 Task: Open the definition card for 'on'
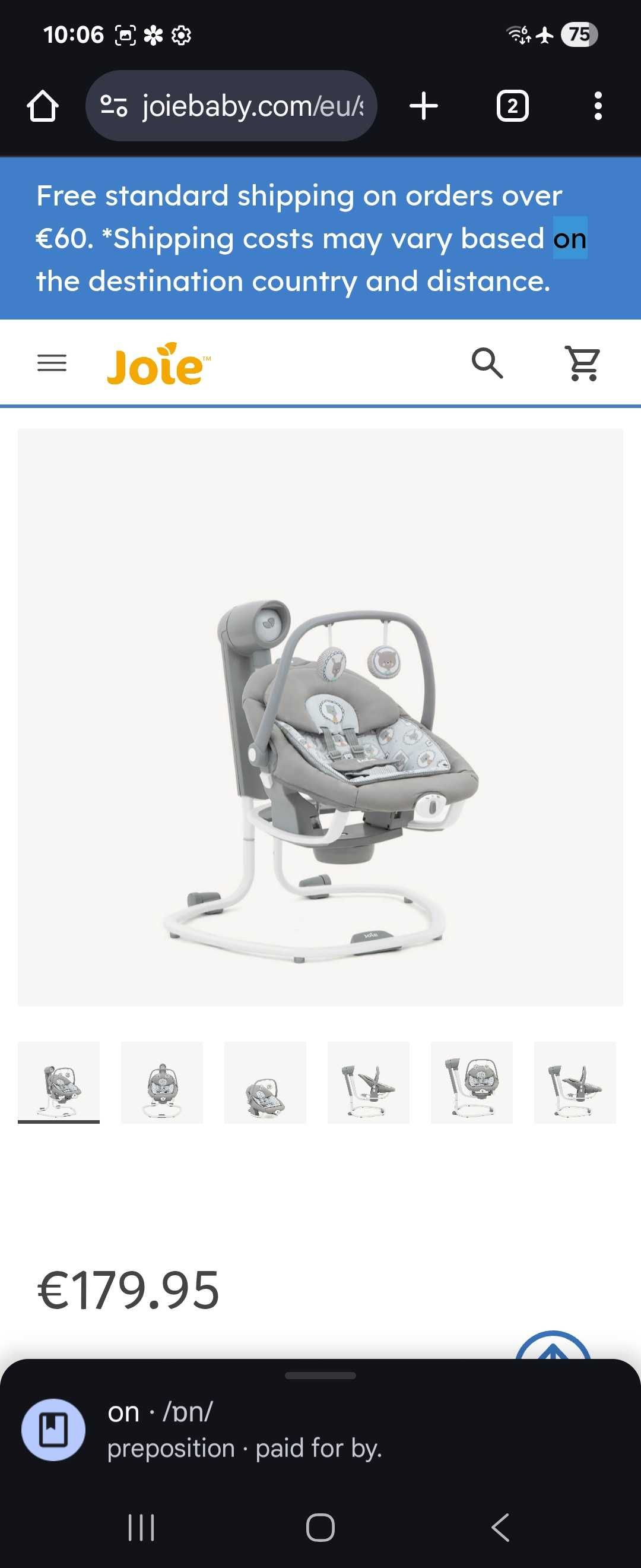pos(243,1429)
